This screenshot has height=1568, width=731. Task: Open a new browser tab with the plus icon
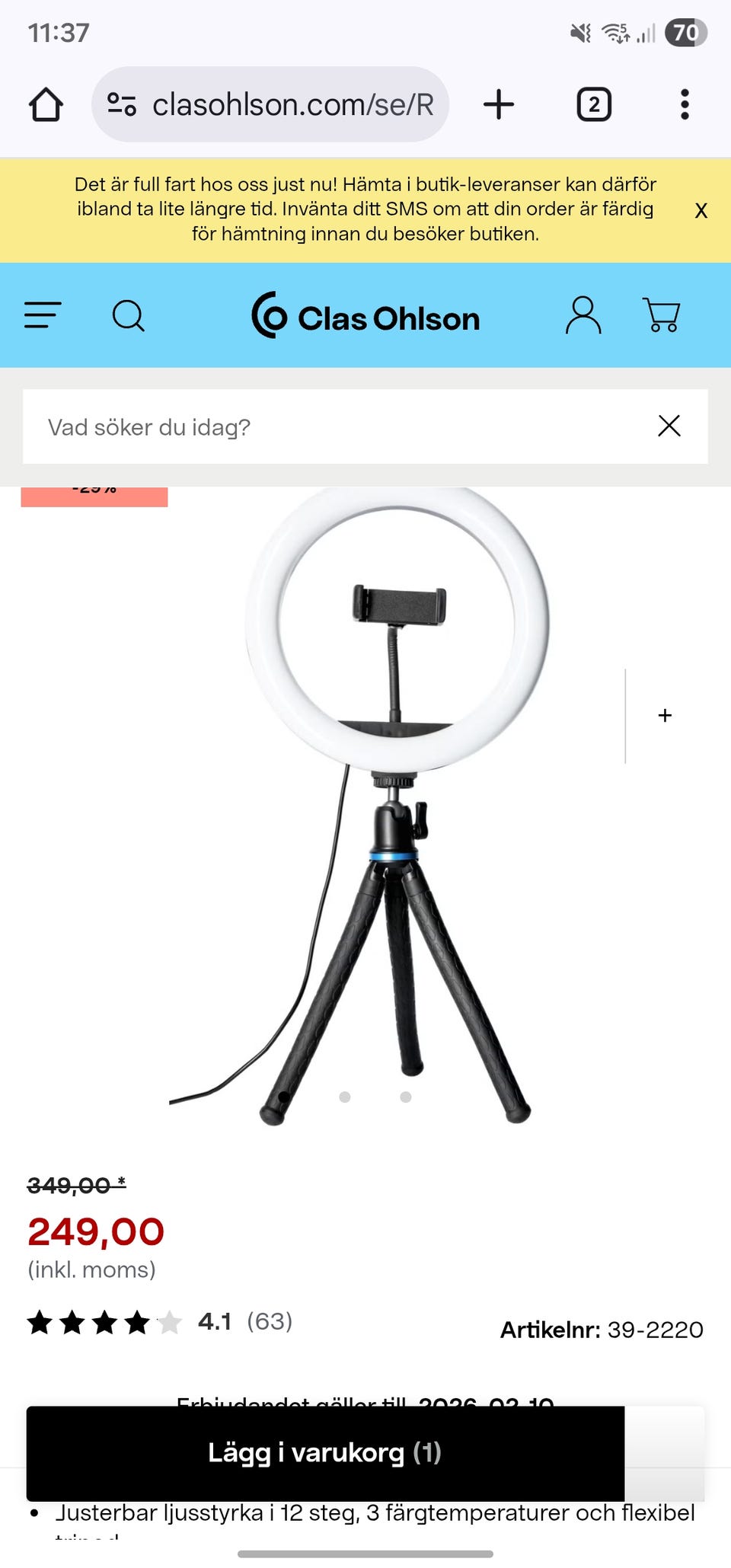point(498,104)
